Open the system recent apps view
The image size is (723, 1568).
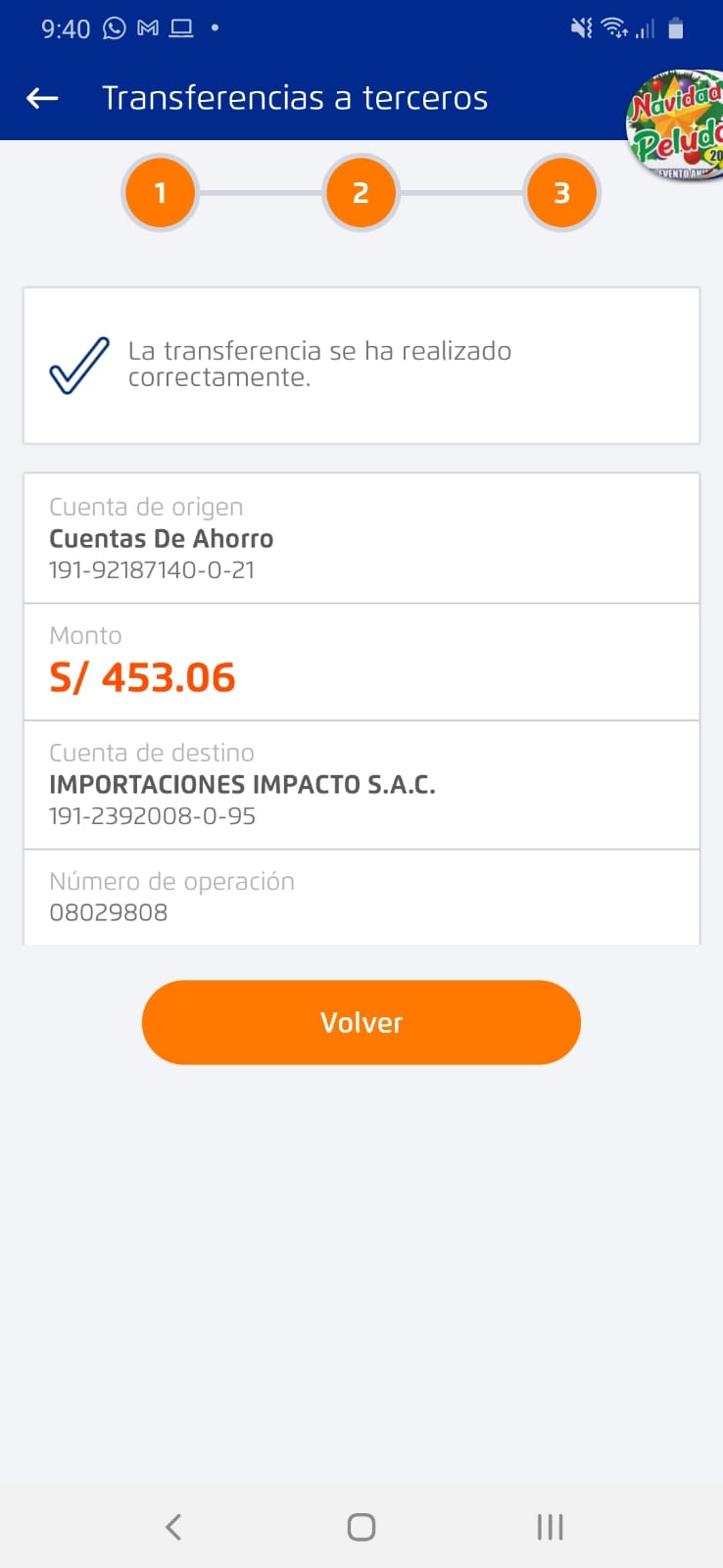[x=550, y=1526]
